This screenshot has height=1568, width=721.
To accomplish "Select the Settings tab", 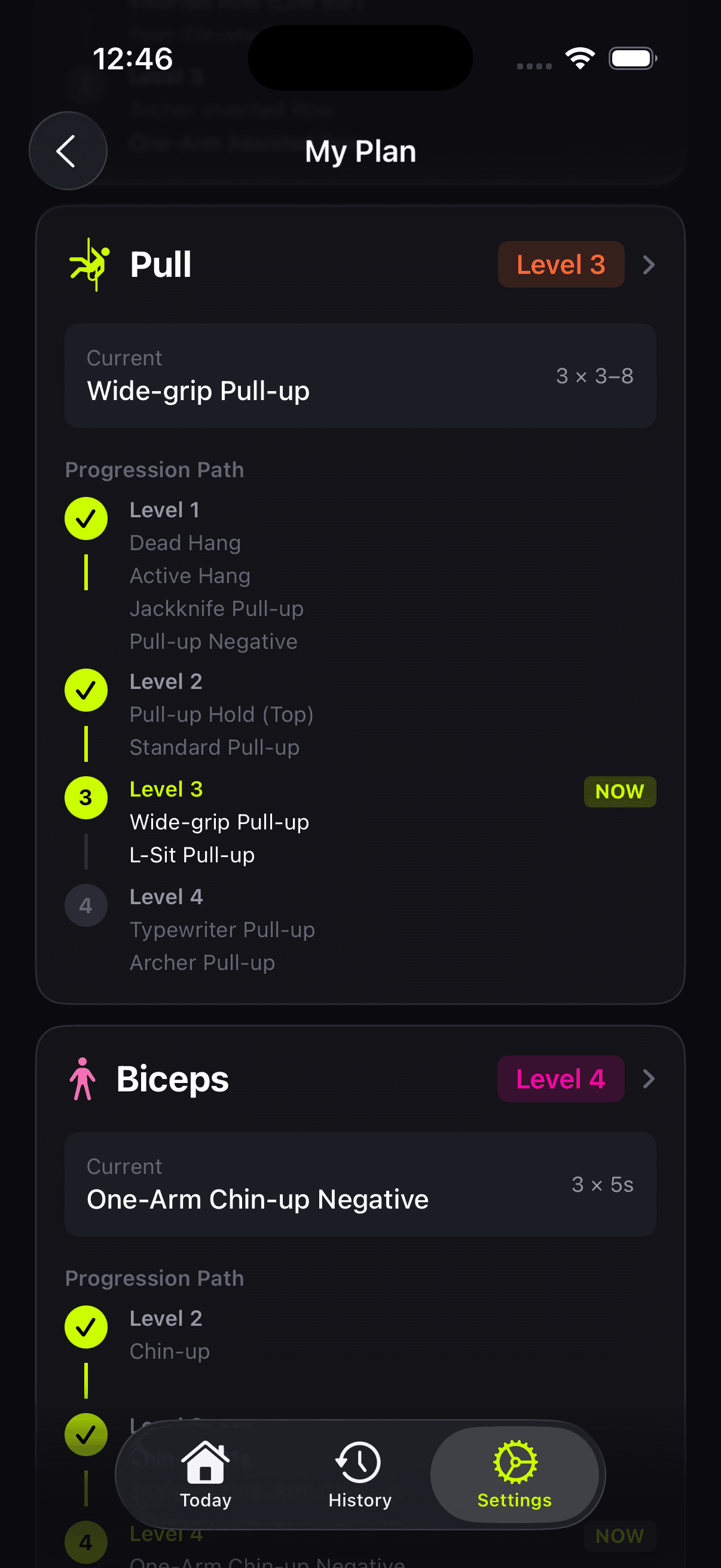I will (515, 1474).
